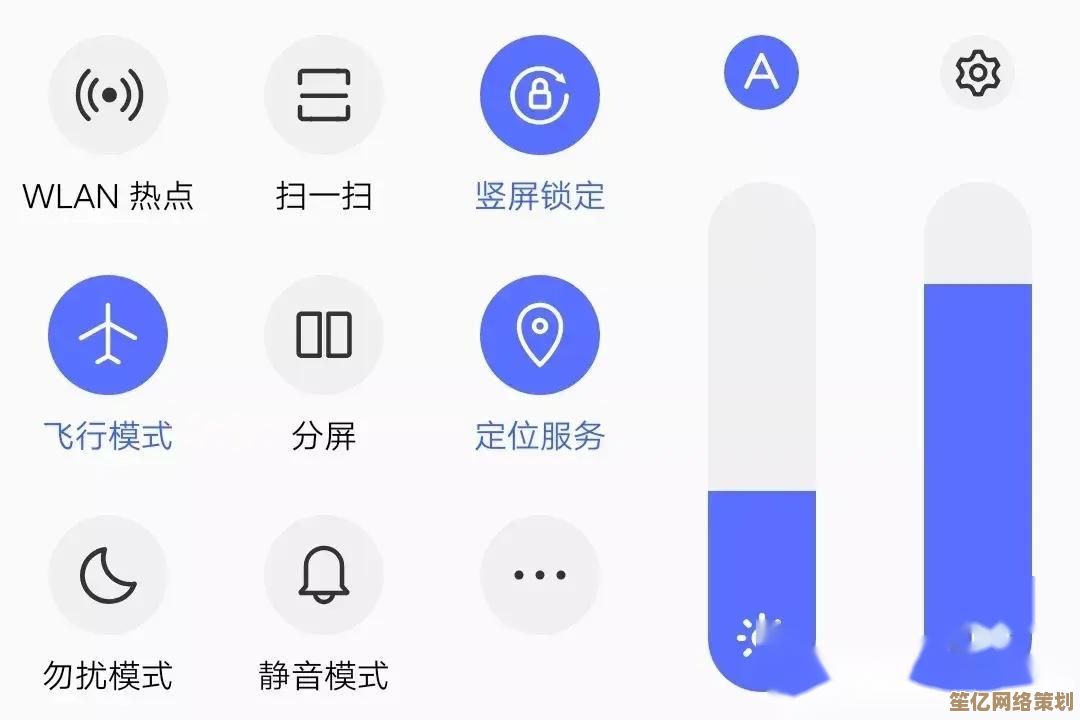Open the three-dot more options button
1080x720 pixels.
[540, 575]
